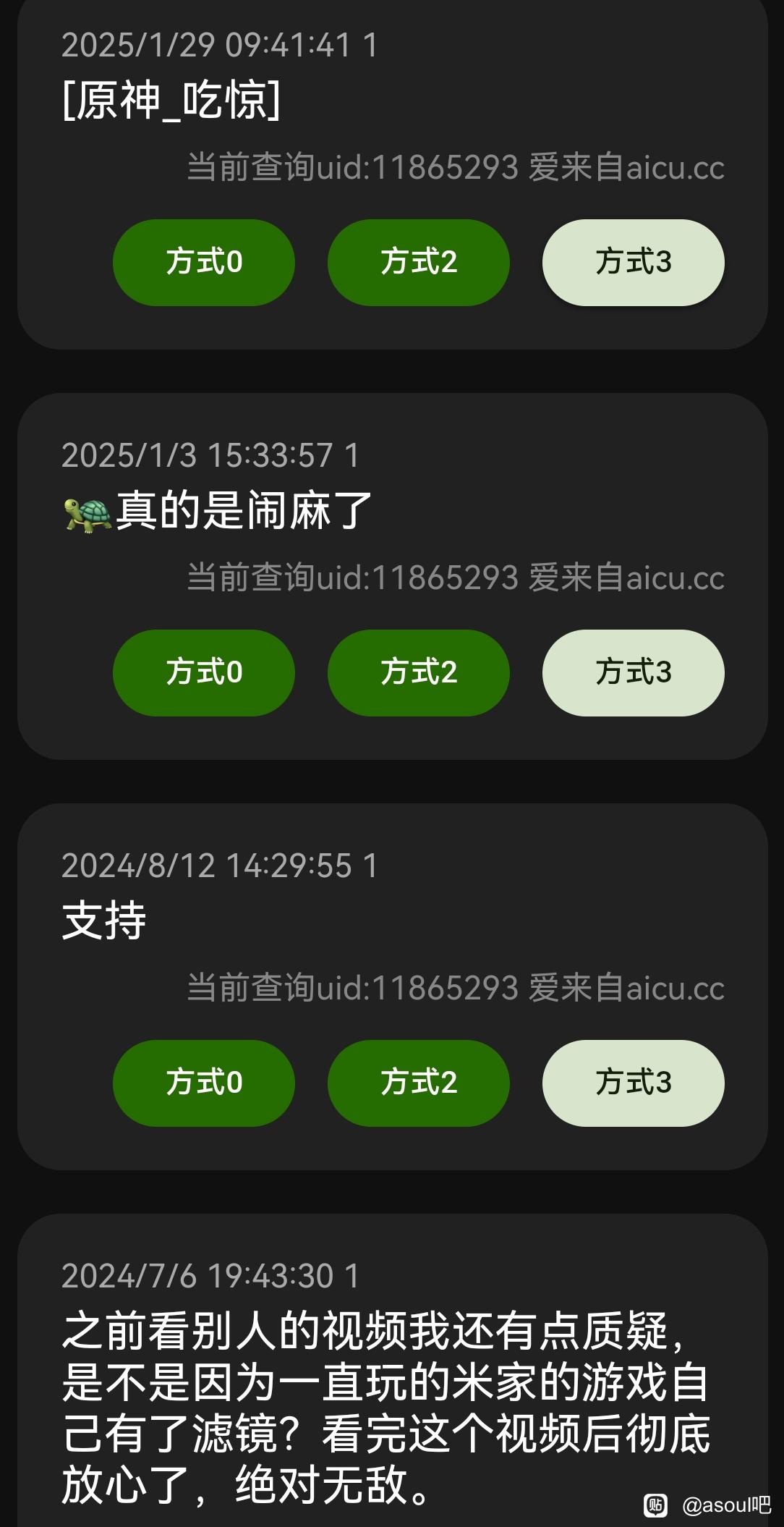The image size is (784, 1527).
Task: Choose 方式3 under the [原神_吃惊] comment
Action: click(x=633, y=262)
